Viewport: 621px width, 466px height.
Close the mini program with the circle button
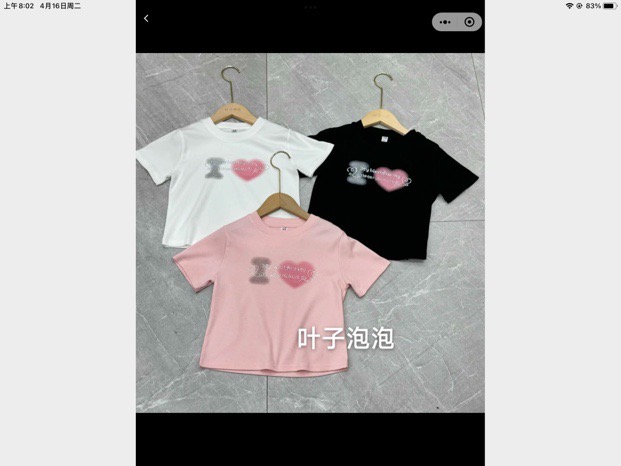469,21
